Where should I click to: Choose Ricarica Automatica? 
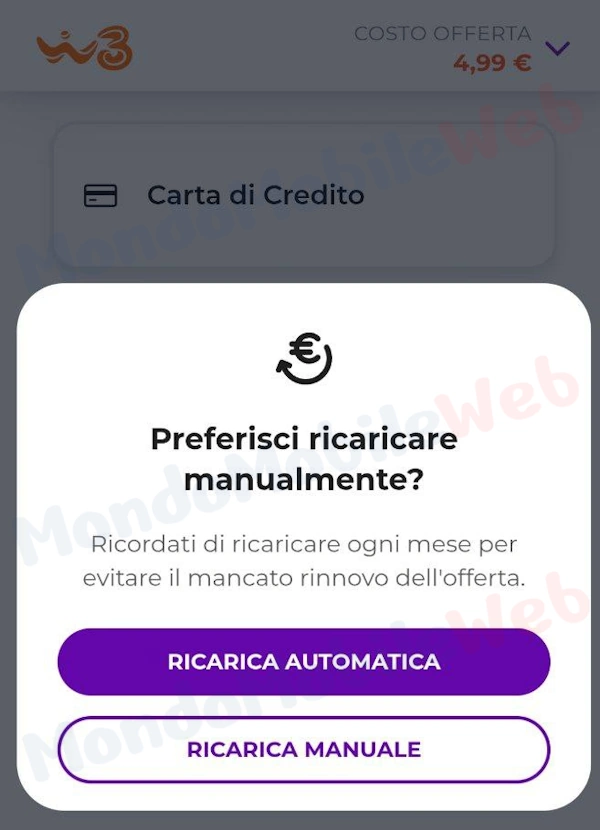click(304, 662)
